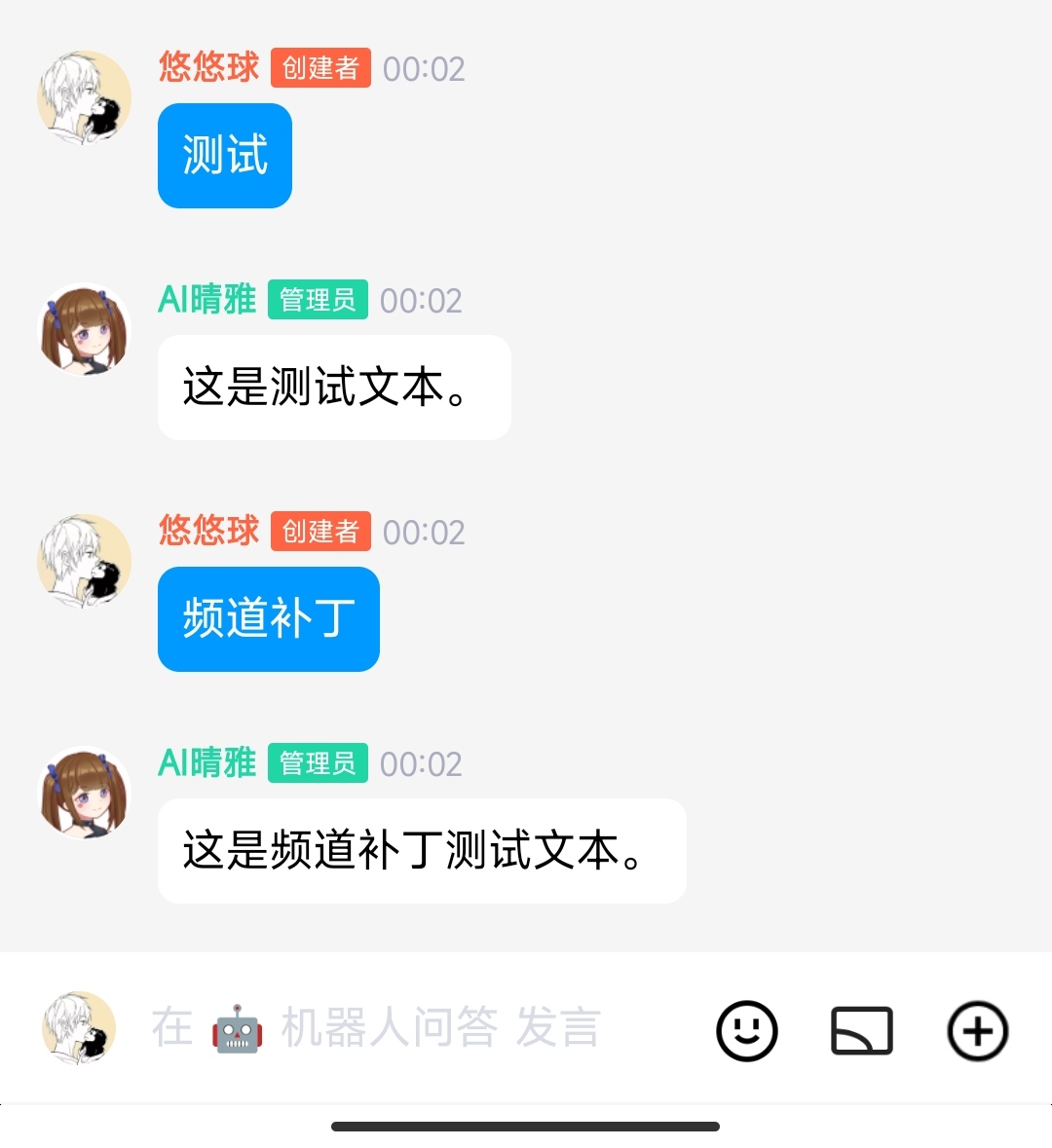Open the emoji picker icon
The height and width of the screenshot is (1148, 1052).
[746, 1029]
